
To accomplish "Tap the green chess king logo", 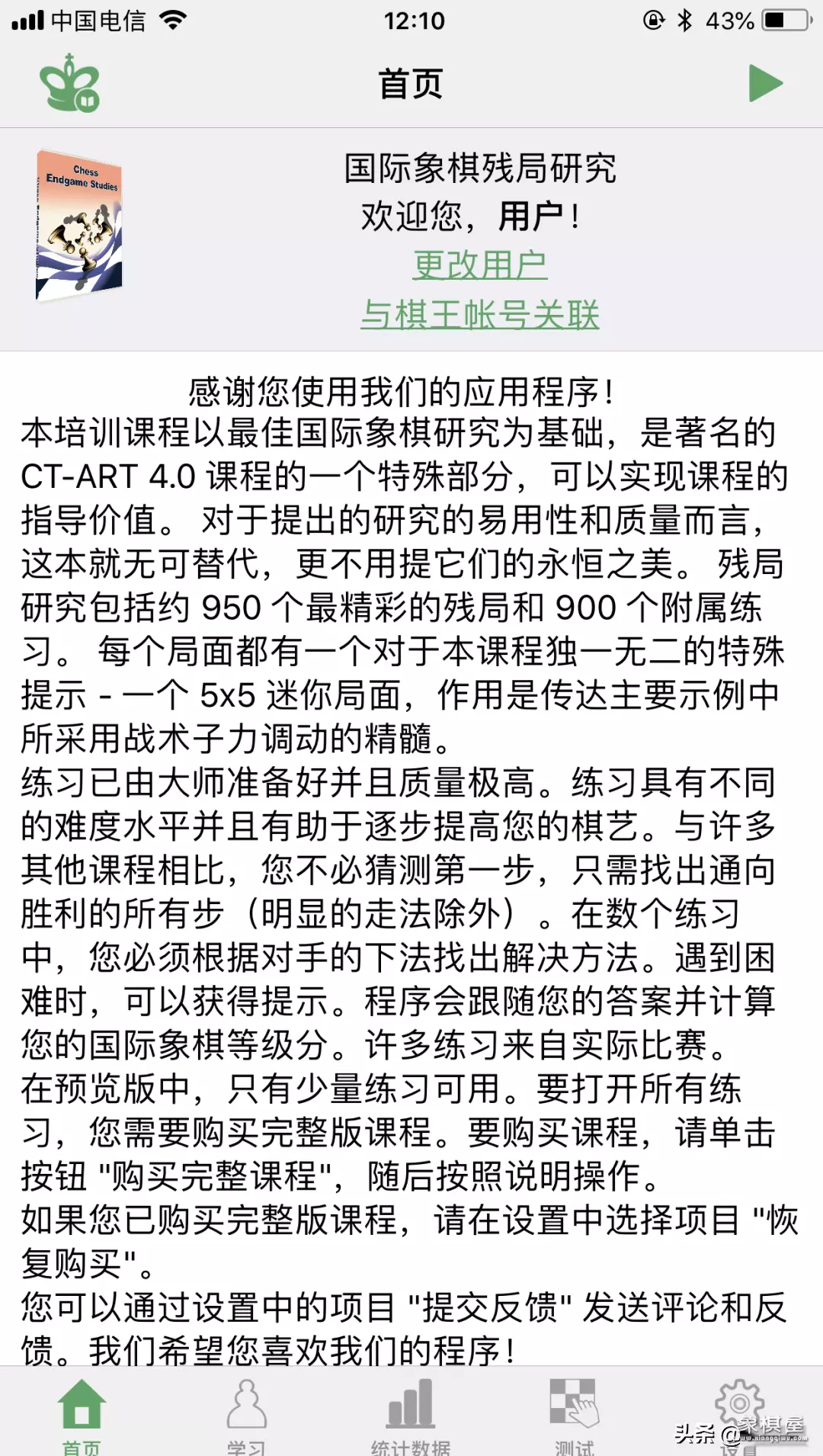I will (70, 83).
